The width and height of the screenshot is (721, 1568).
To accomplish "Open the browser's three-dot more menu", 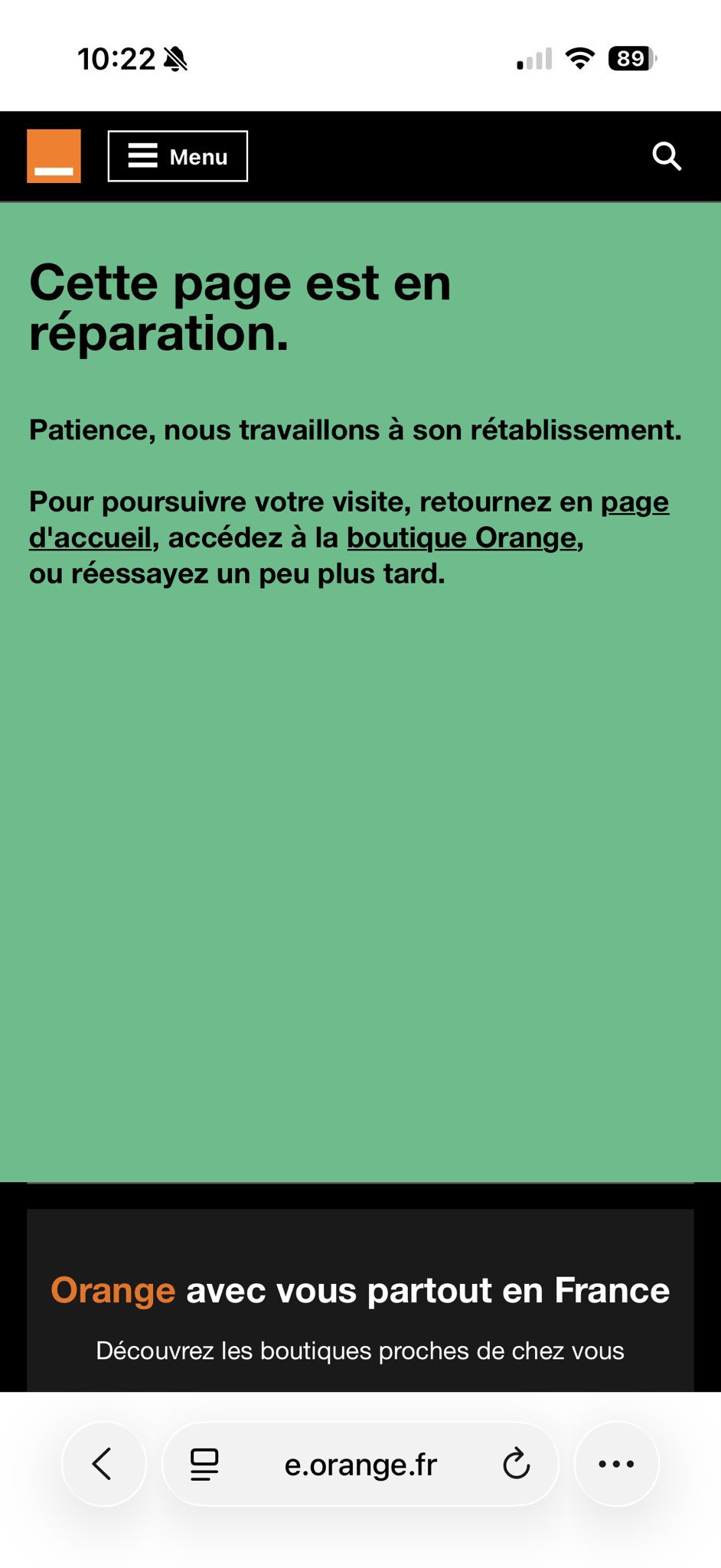I will pos(616,1464).
